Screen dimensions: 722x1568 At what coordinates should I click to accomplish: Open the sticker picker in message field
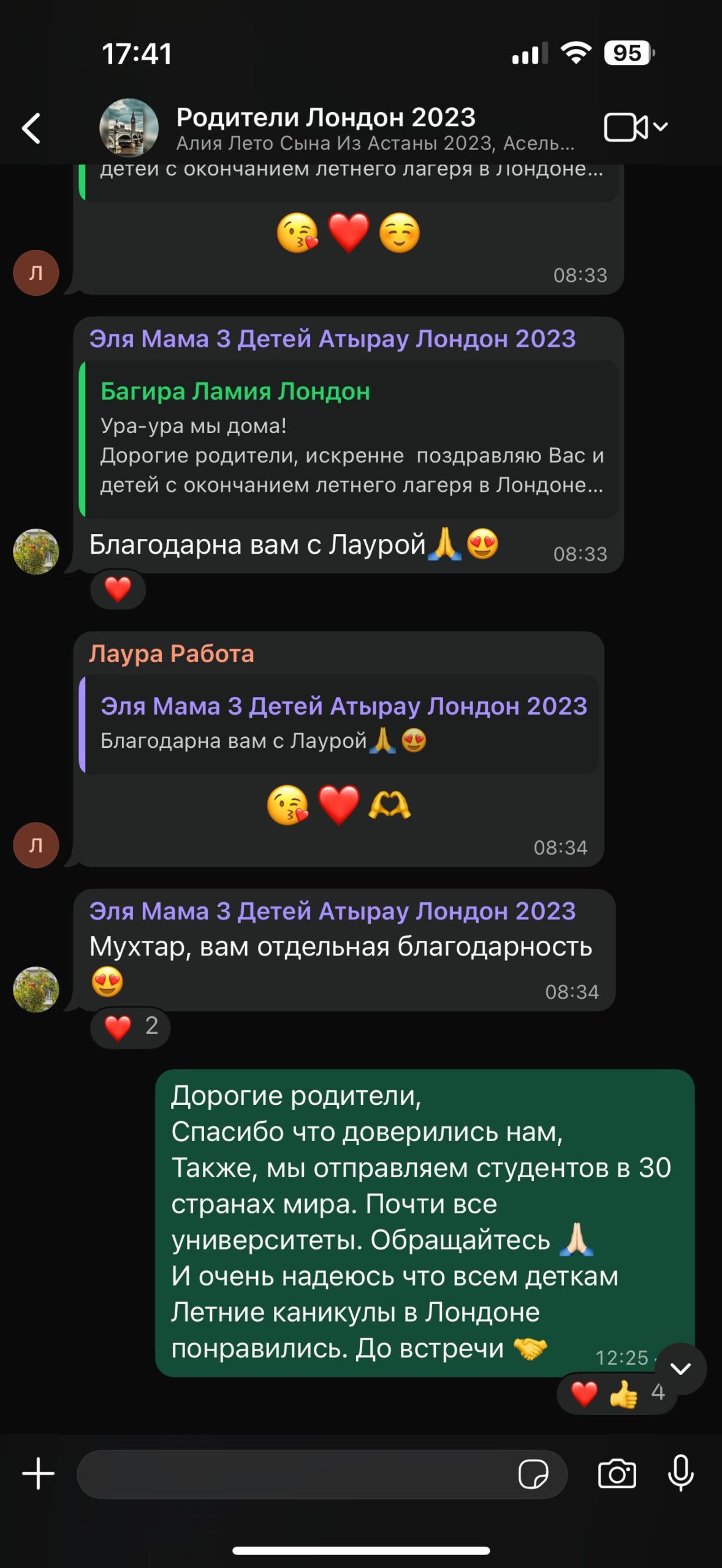[533, 1474]
